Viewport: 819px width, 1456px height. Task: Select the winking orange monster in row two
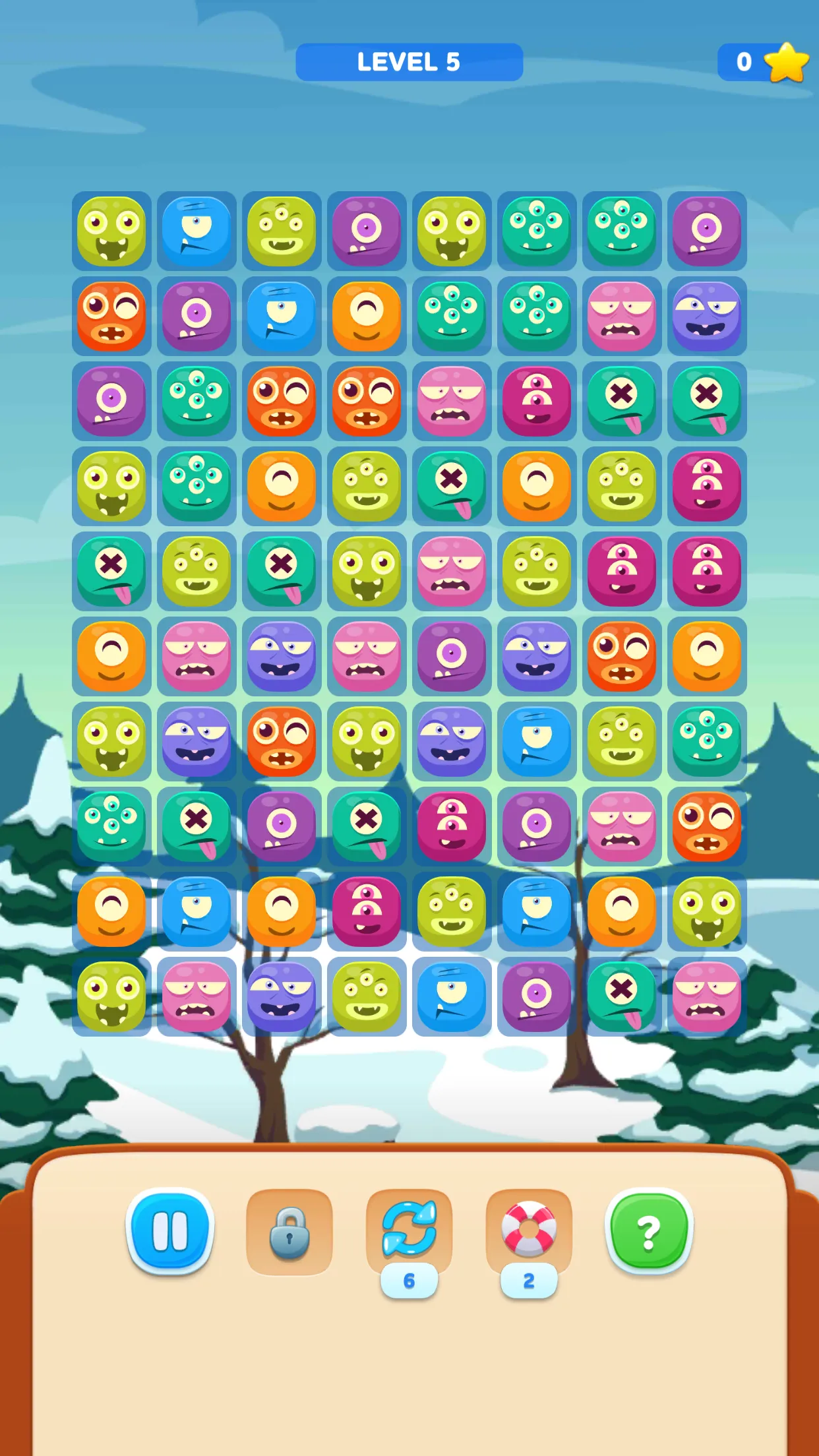click(367, 315)
